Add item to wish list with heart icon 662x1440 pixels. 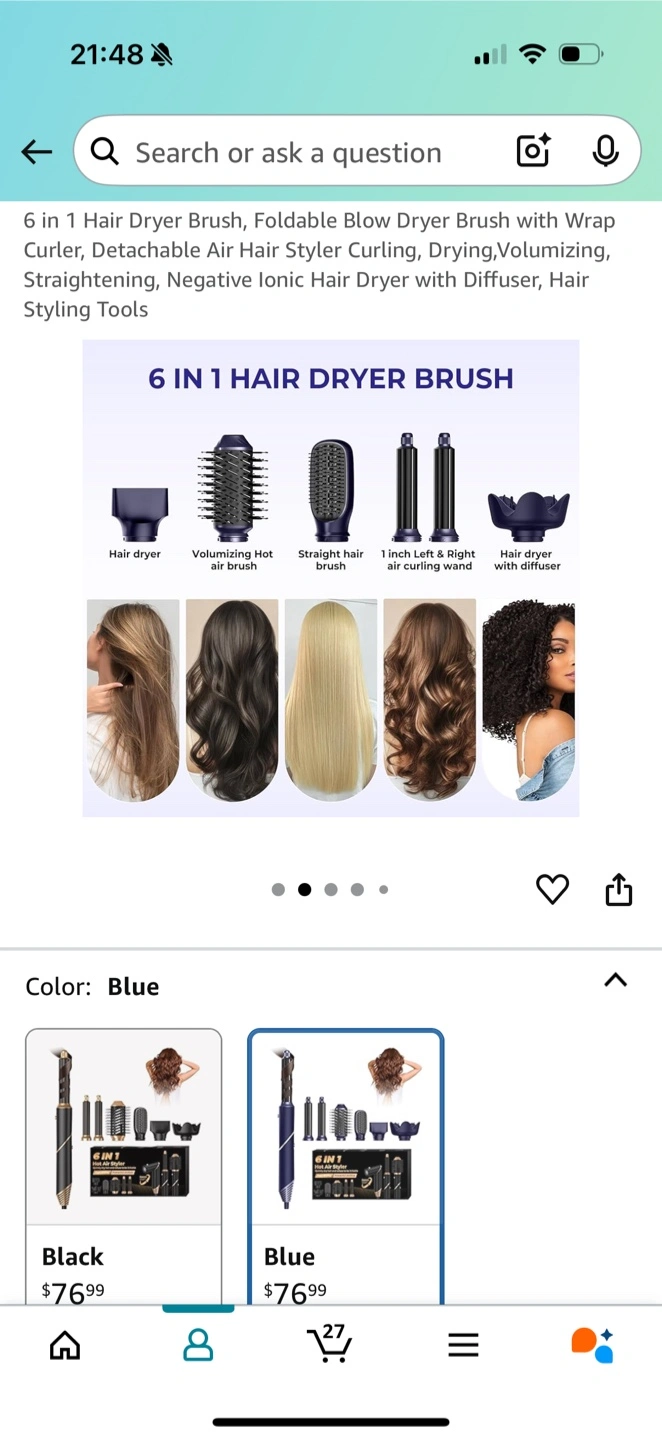point(552,889)
